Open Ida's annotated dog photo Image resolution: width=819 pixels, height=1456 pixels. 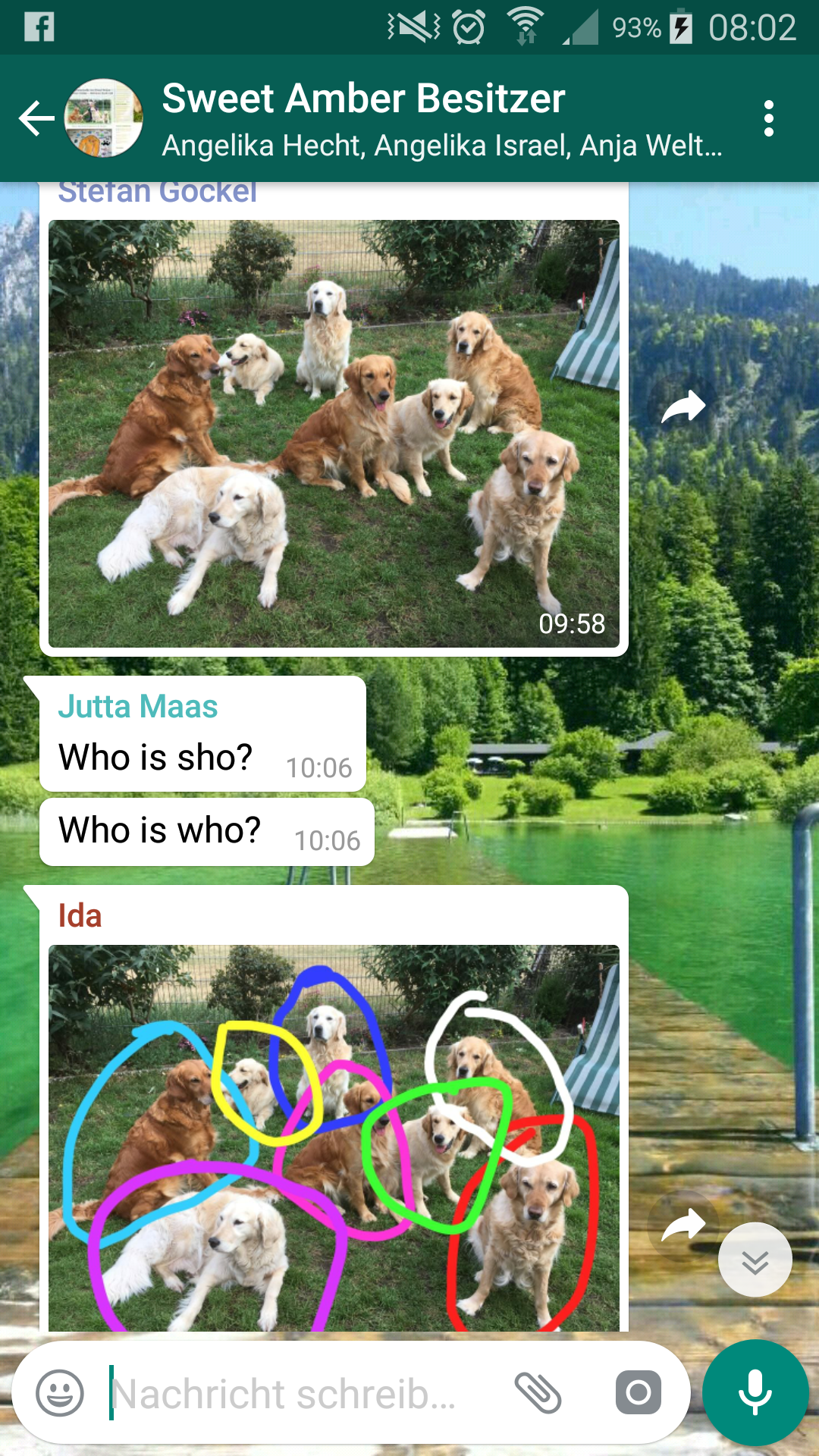pos(334,1137)
